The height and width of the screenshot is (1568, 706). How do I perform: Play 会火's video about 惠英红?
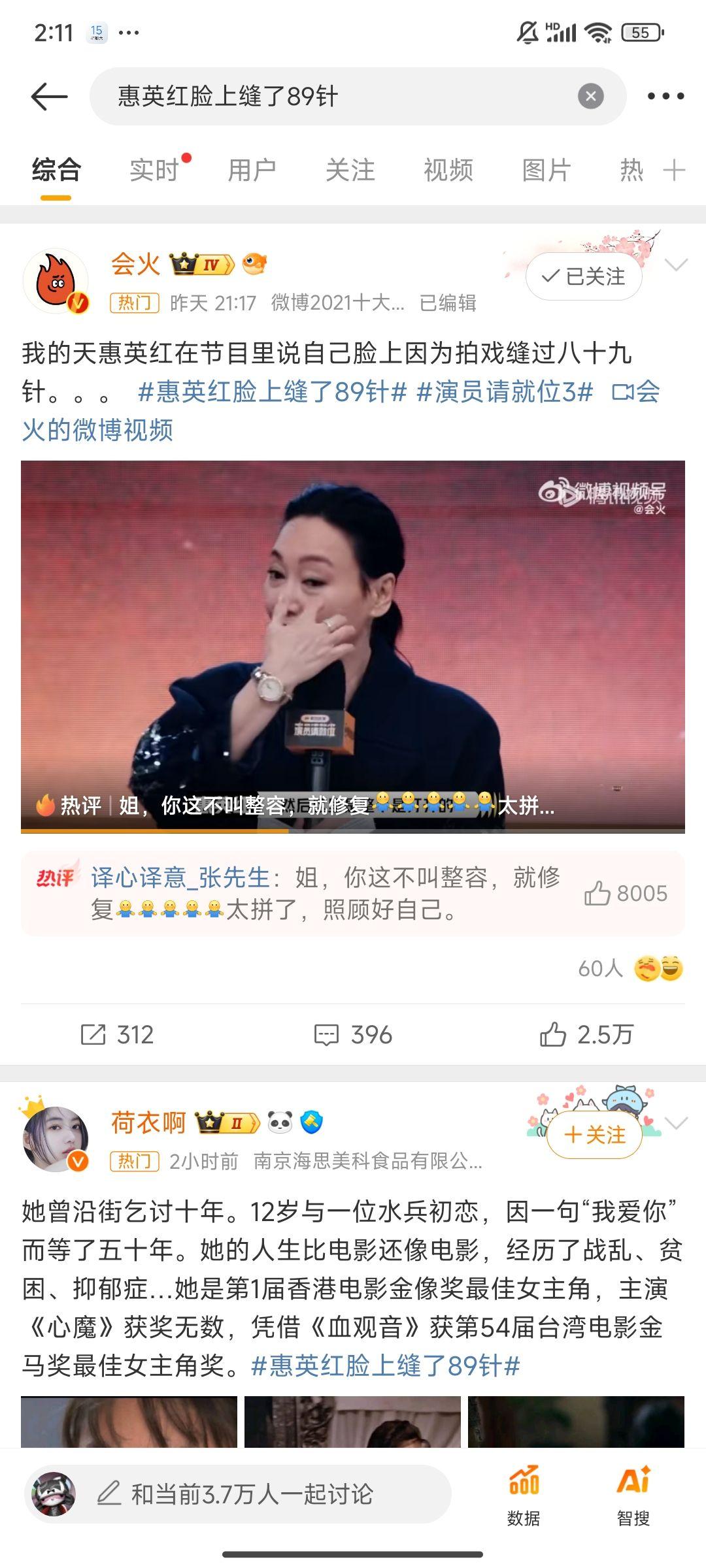[353, 646]
